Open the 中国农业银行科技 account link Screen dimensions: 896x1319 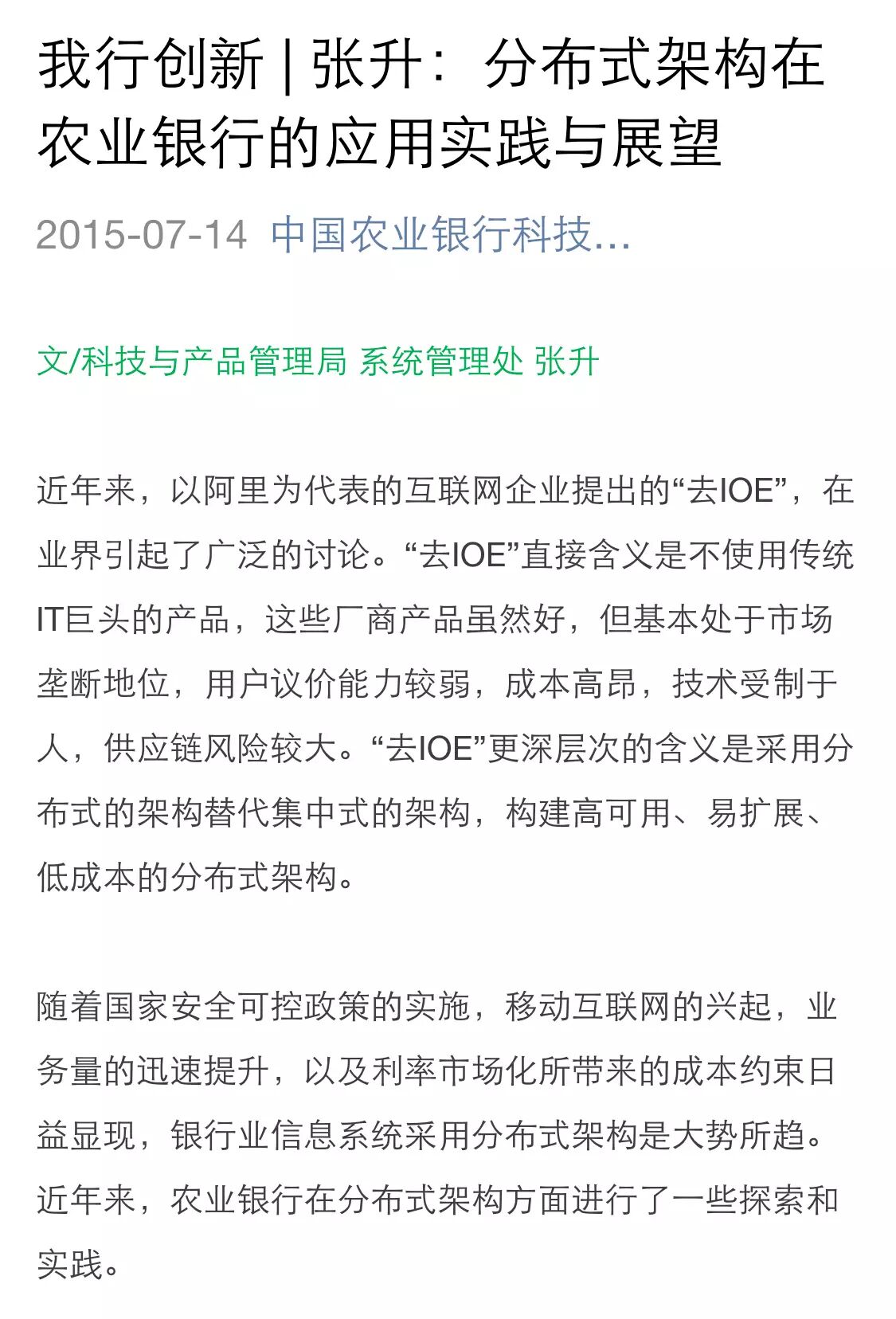450,235
